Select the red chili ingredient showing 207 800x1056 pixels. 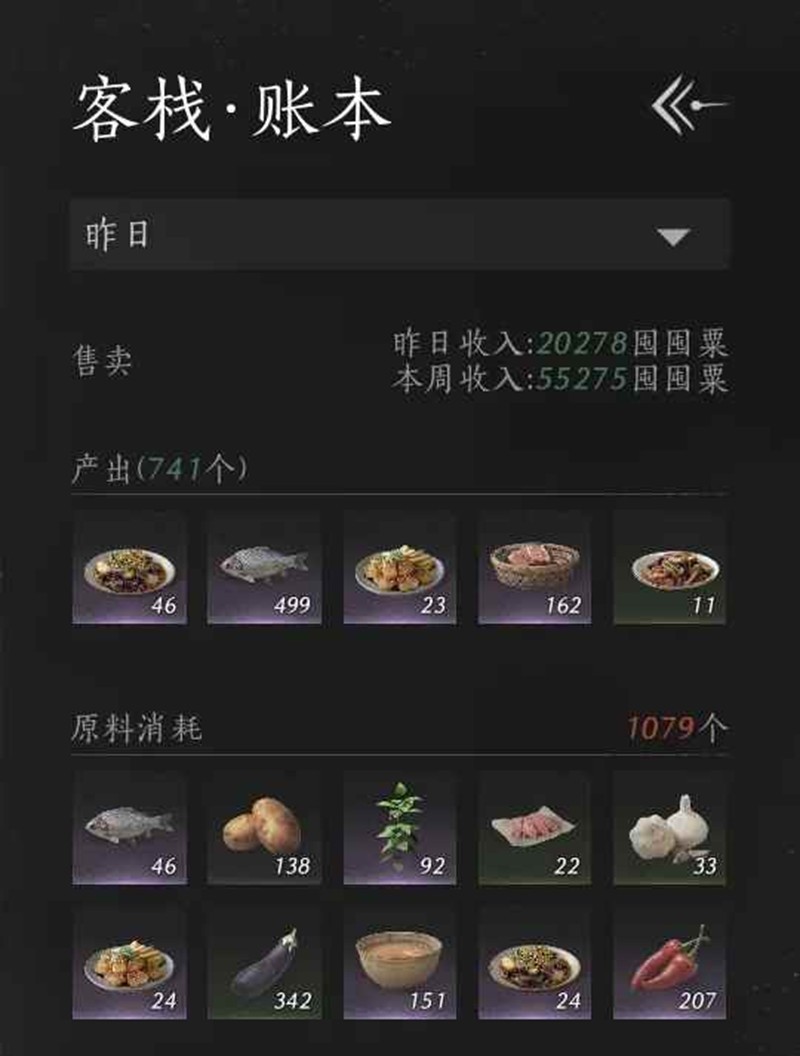669,964
